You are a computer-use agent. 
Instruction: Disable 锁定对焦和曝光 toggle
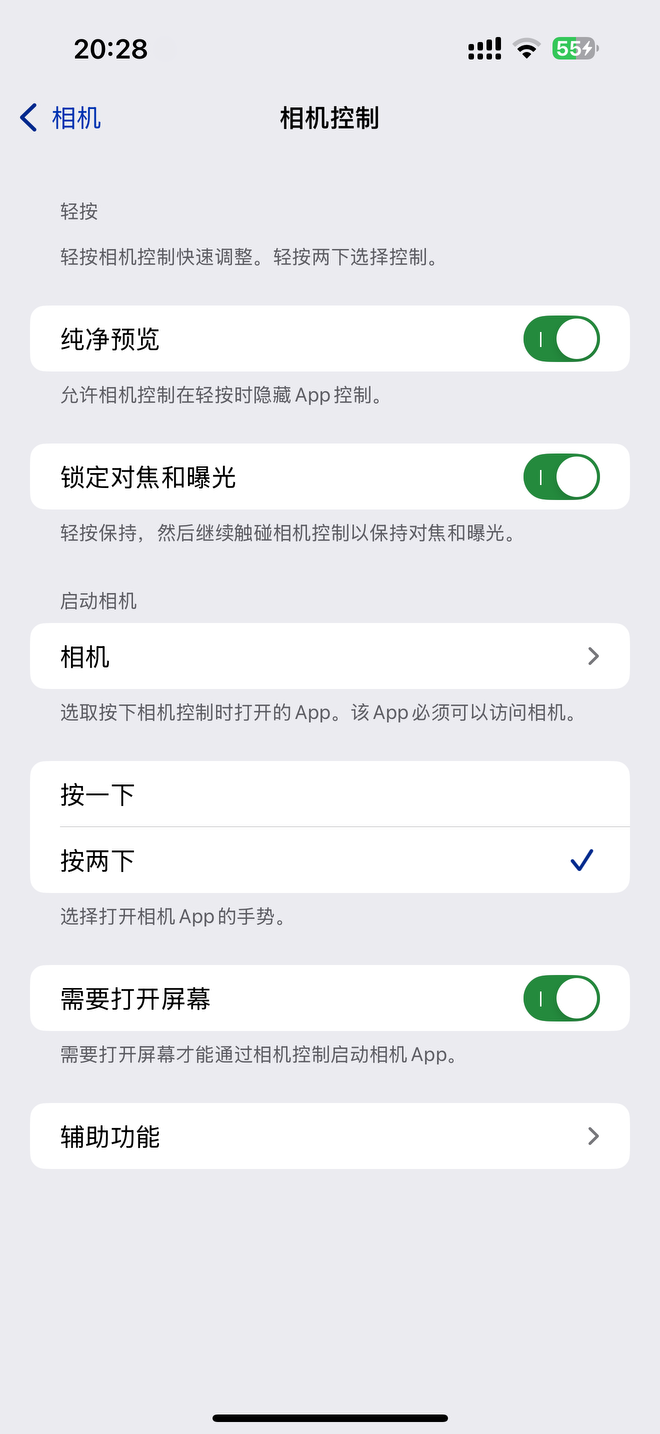click(561, 477)
